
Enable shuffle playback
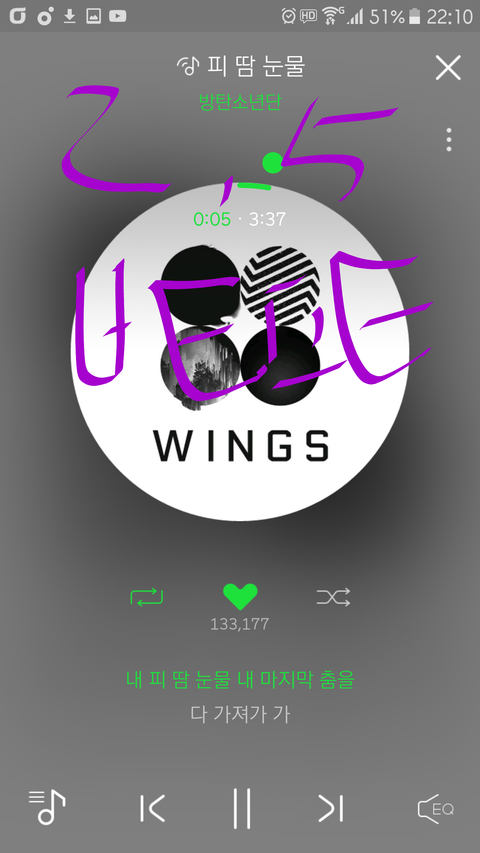333,597
